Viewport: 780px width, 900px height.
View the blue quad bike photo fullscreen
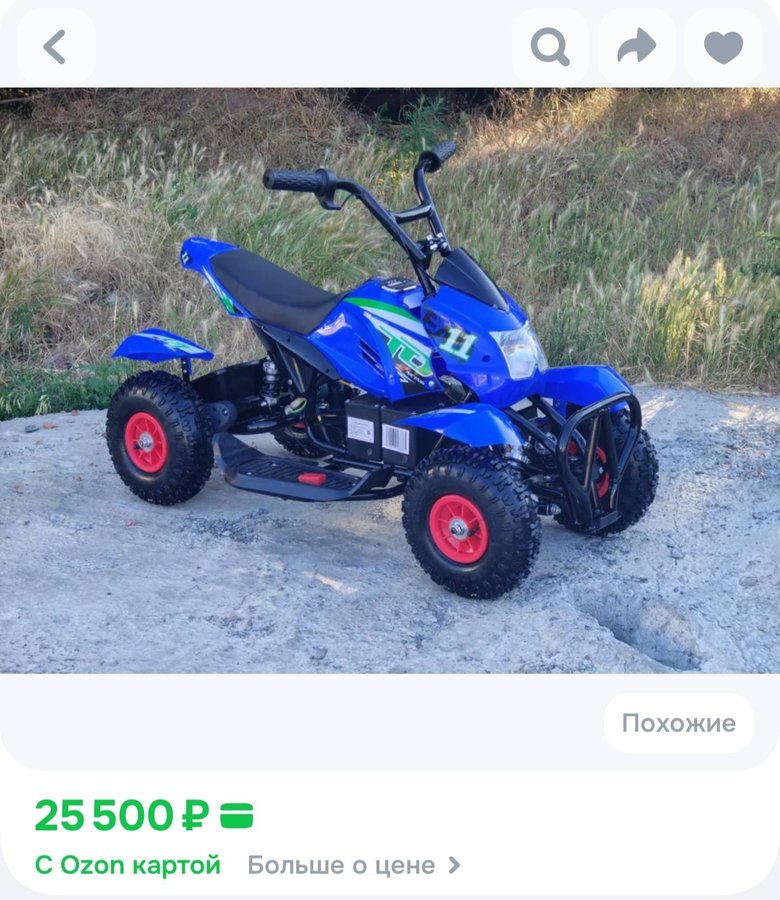pos(390,380)
